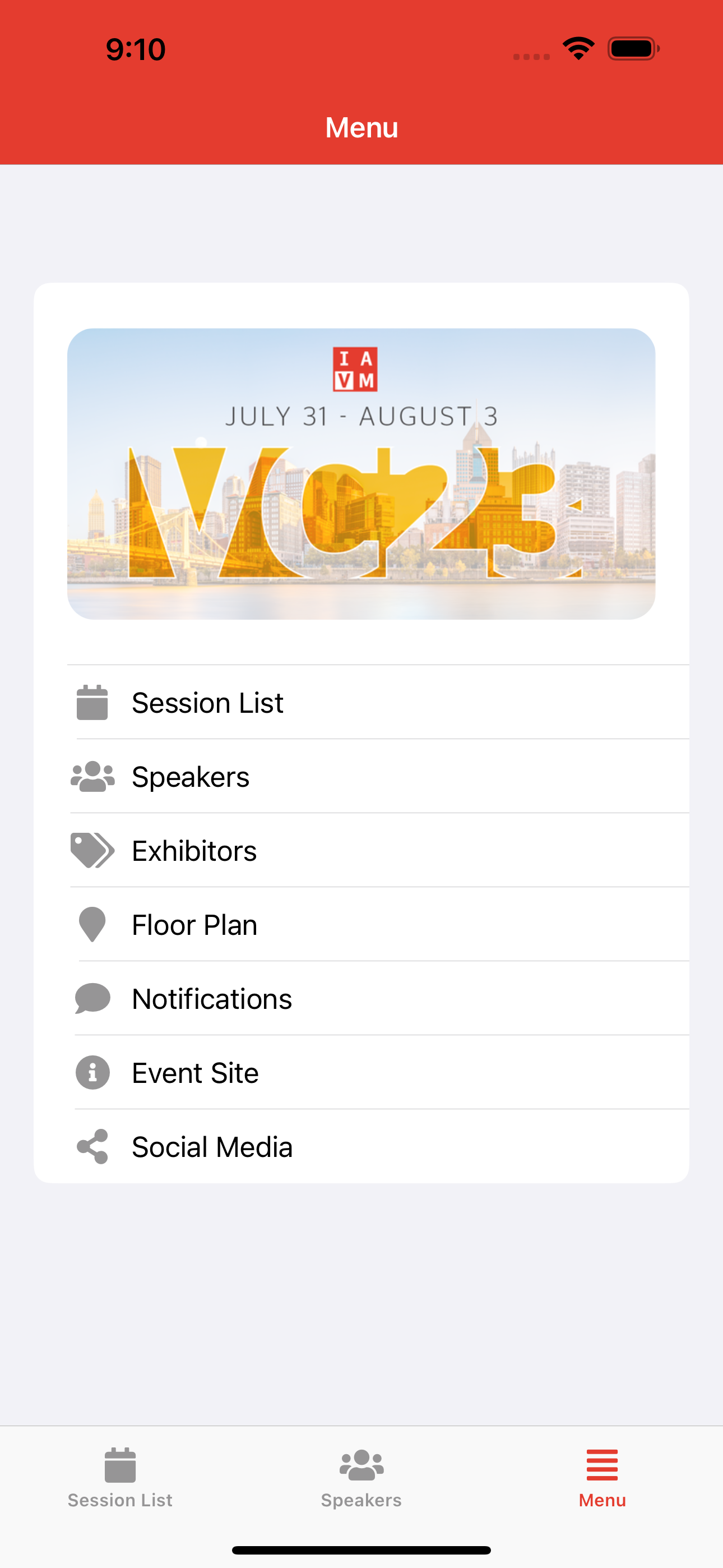The image size is (723, 1568).
Task: Open Social Media links
Action: point(361,1146)
